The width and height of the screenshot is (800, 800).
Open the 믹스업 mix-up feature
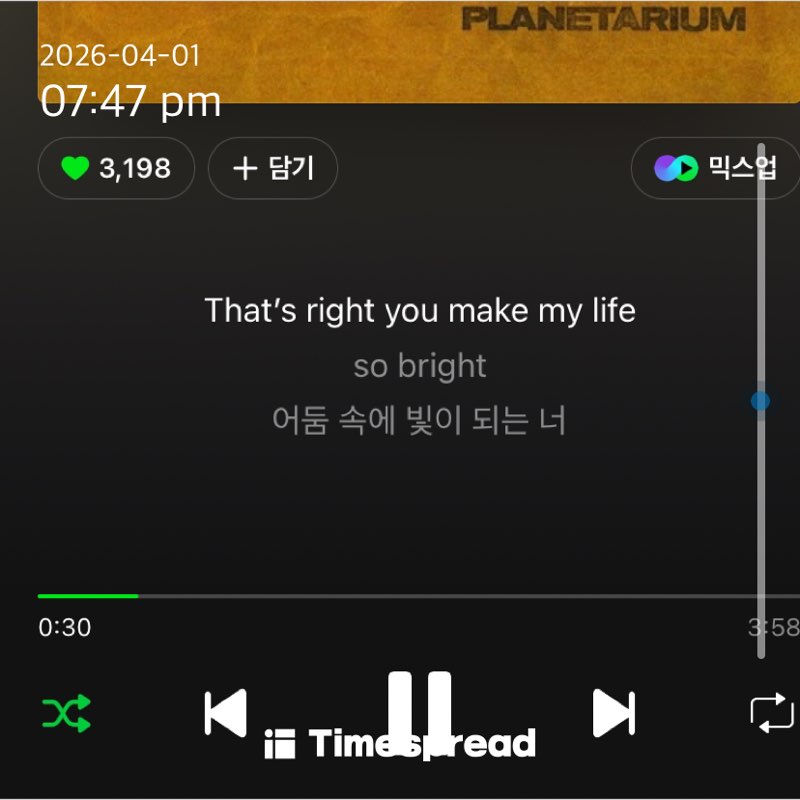click(715, 168)
